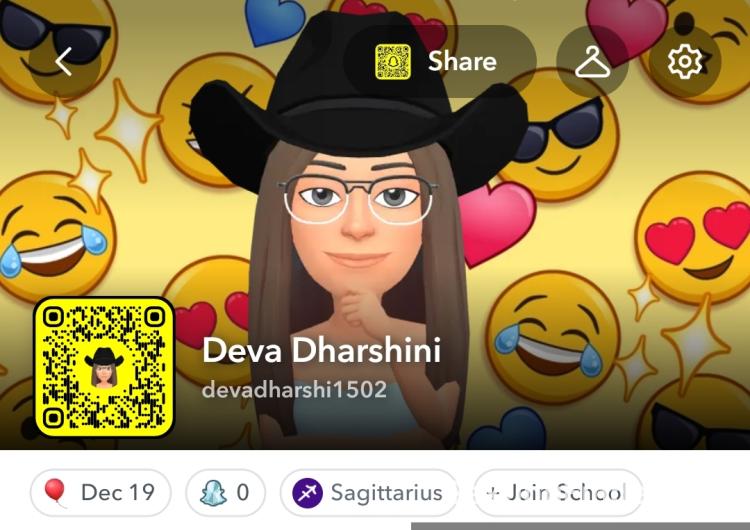The width and height of the screenshot is (750, 530).
Task: Tap the Dec 19 birthday chip
Action: click(x=101, y=492)
